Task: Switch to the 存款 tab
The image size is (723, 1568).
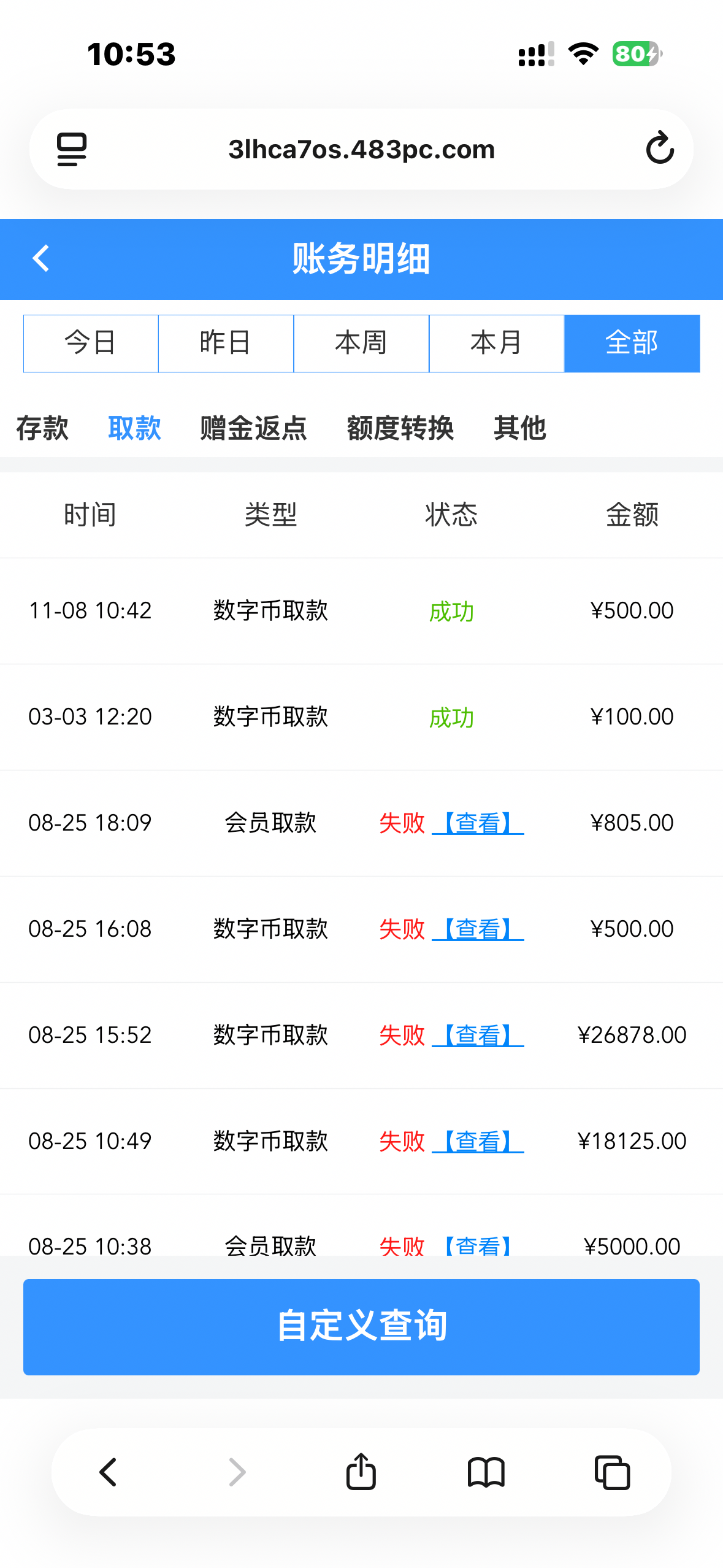Action: [x=42, y=428]
